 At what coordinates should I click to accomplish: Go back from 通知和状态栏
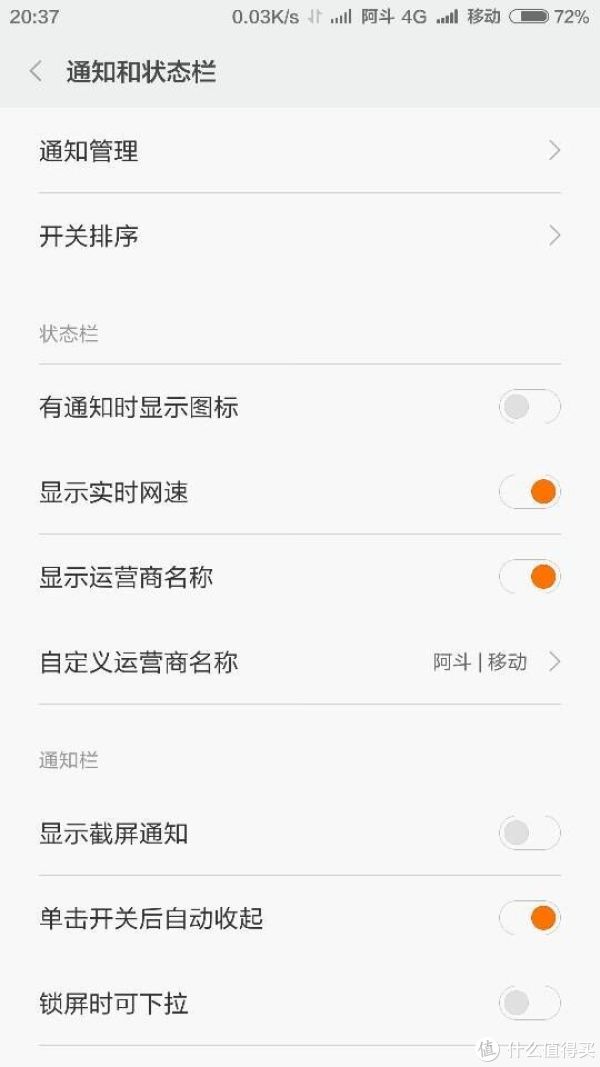[36, 71]
